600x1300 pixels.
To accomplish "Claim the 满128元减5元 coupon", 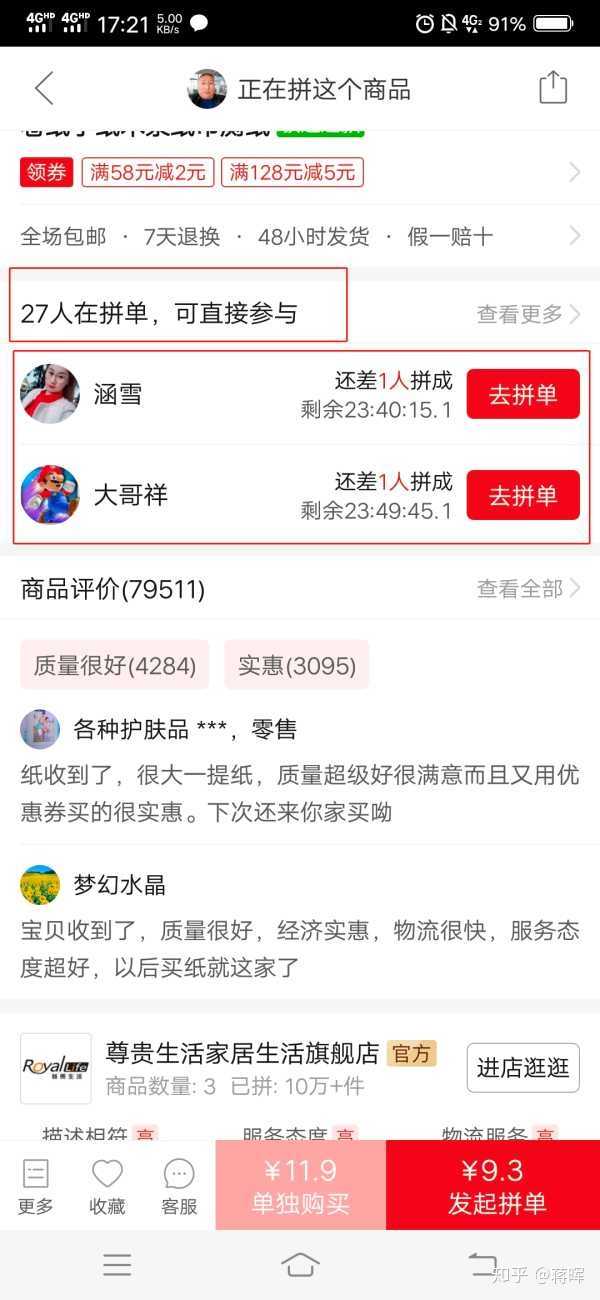I will pos(292,172).
